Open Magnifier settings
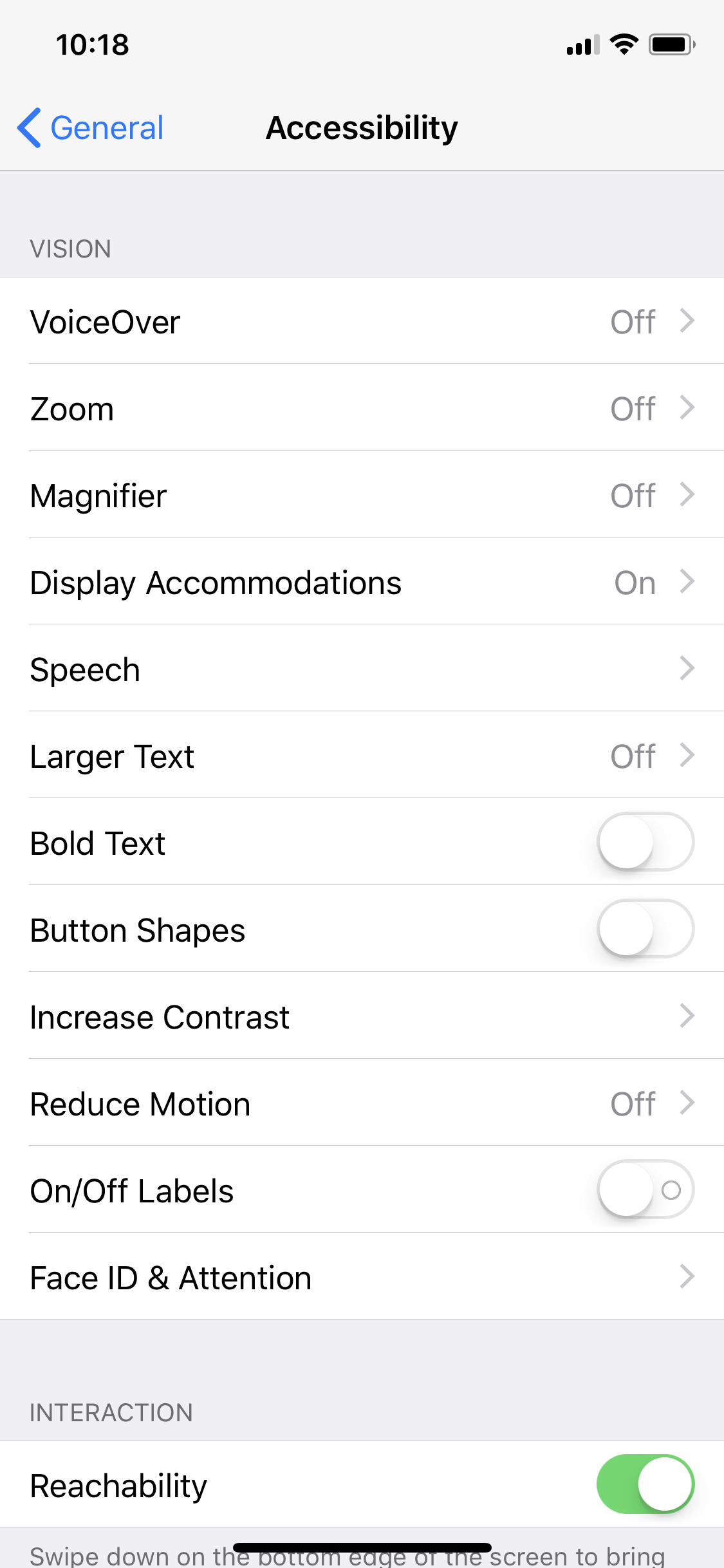724x1568 pixels. click(362, 494)
